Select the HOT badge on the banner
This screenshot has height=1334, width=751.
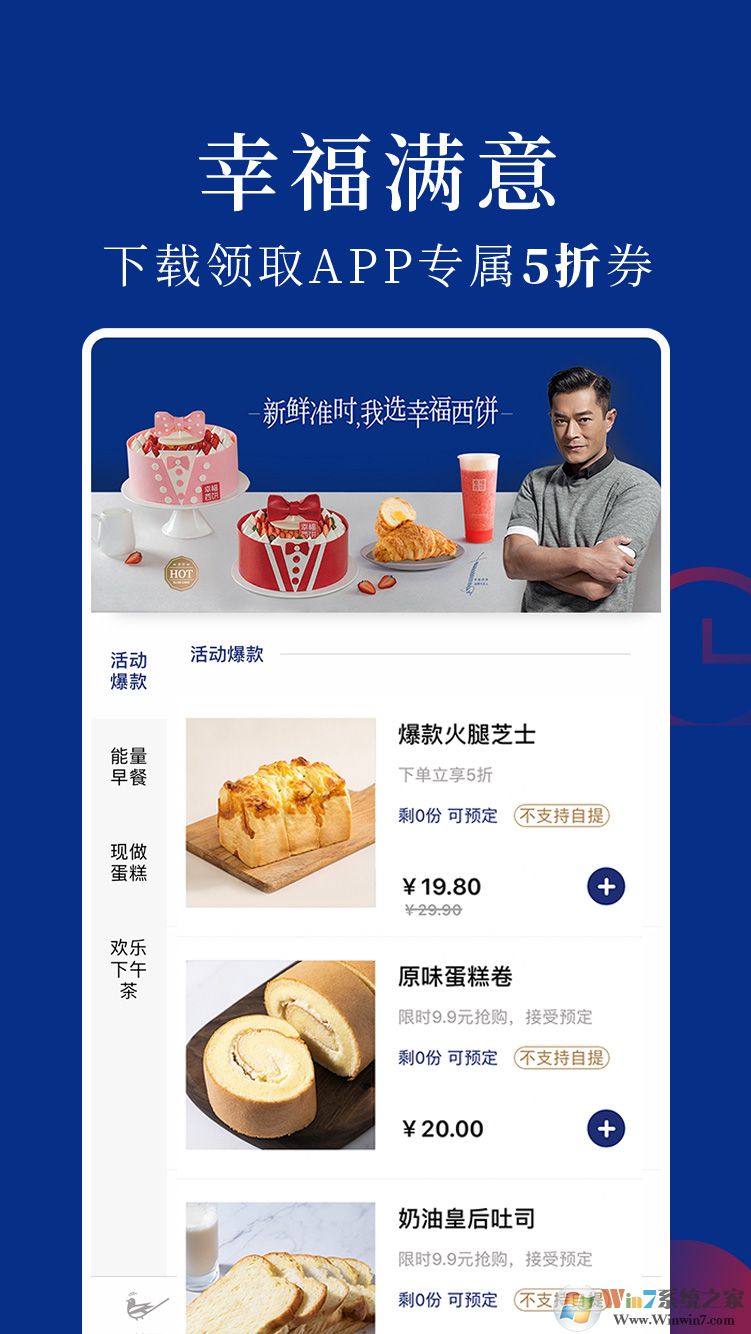182,572
